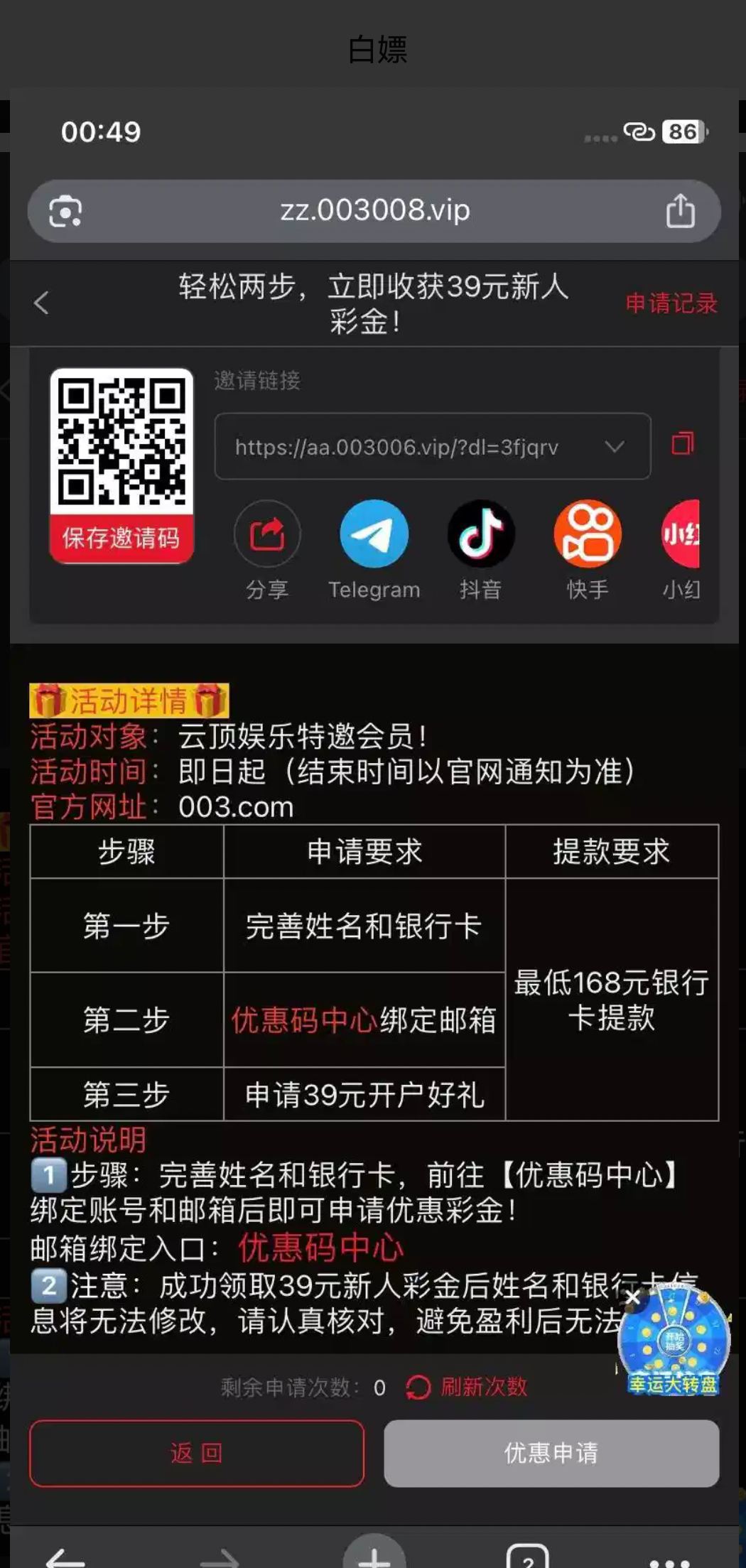Close the 幸运大转盘 floating widget
Screen dimensions: 746x1568
632,1299
